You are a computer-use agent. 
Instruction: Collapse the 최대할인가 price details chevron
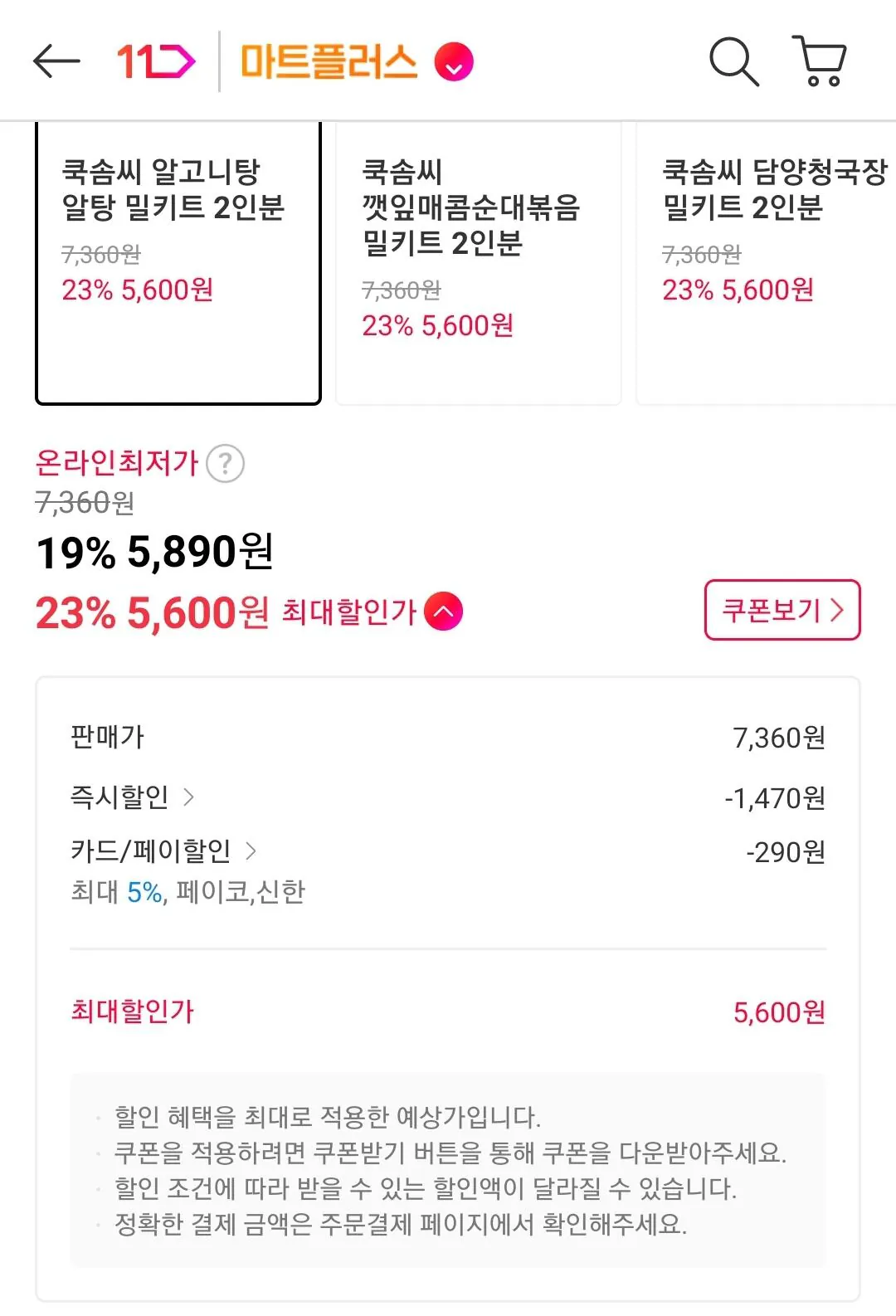click(444, 612)
